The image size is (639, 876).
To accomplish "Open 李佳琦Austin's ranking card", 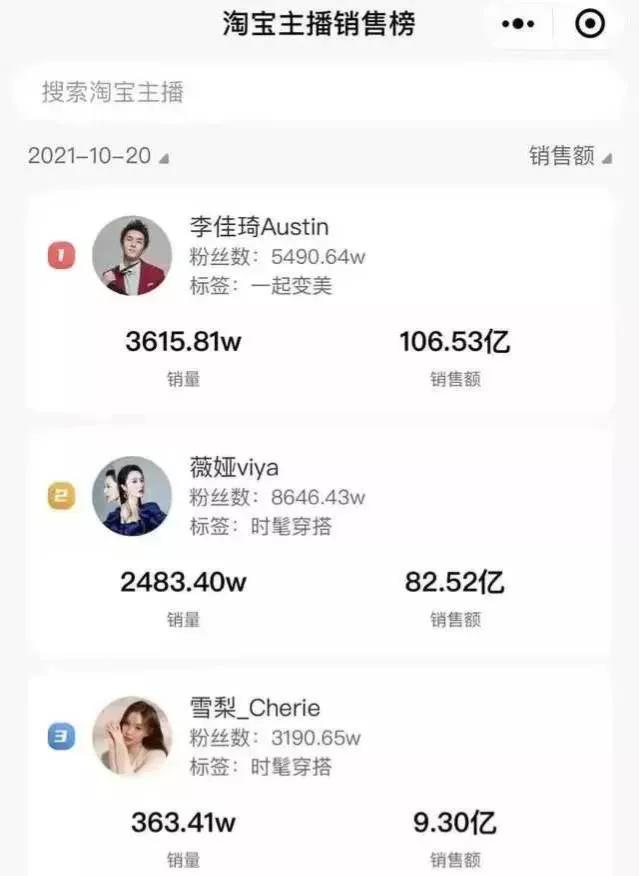I will pos(320,300).
